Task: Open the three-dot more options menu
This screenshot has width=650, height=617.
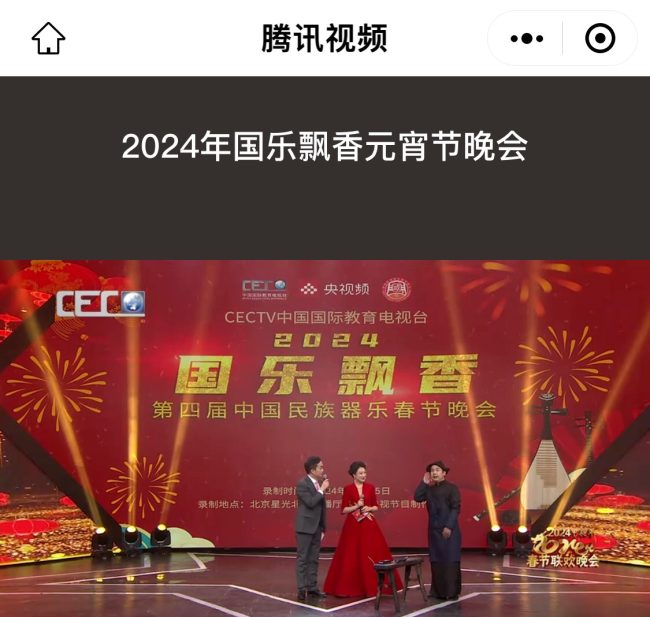Action: [x=526, y=39]
